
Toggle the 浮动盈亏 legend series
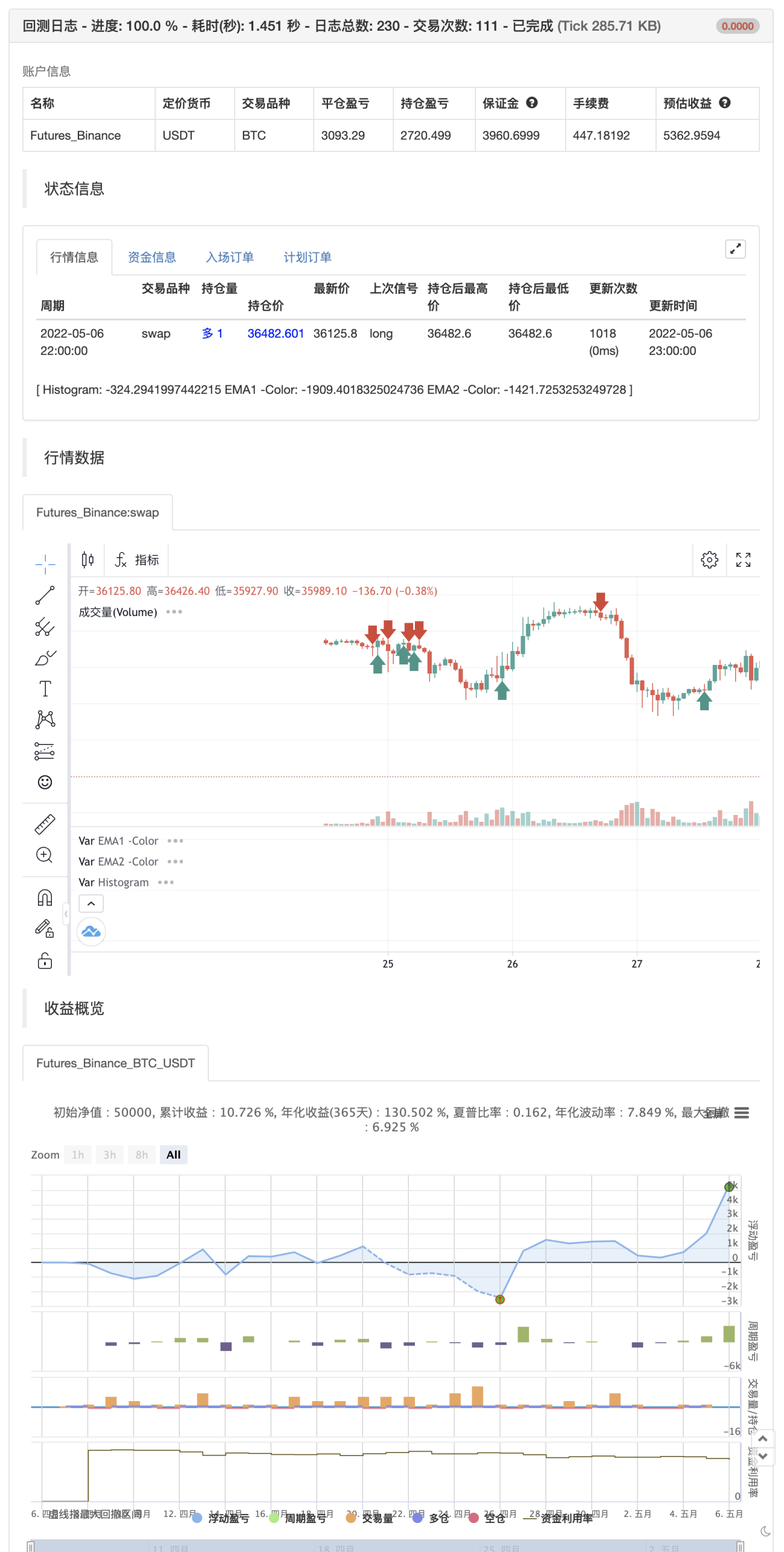(221, 1517)
